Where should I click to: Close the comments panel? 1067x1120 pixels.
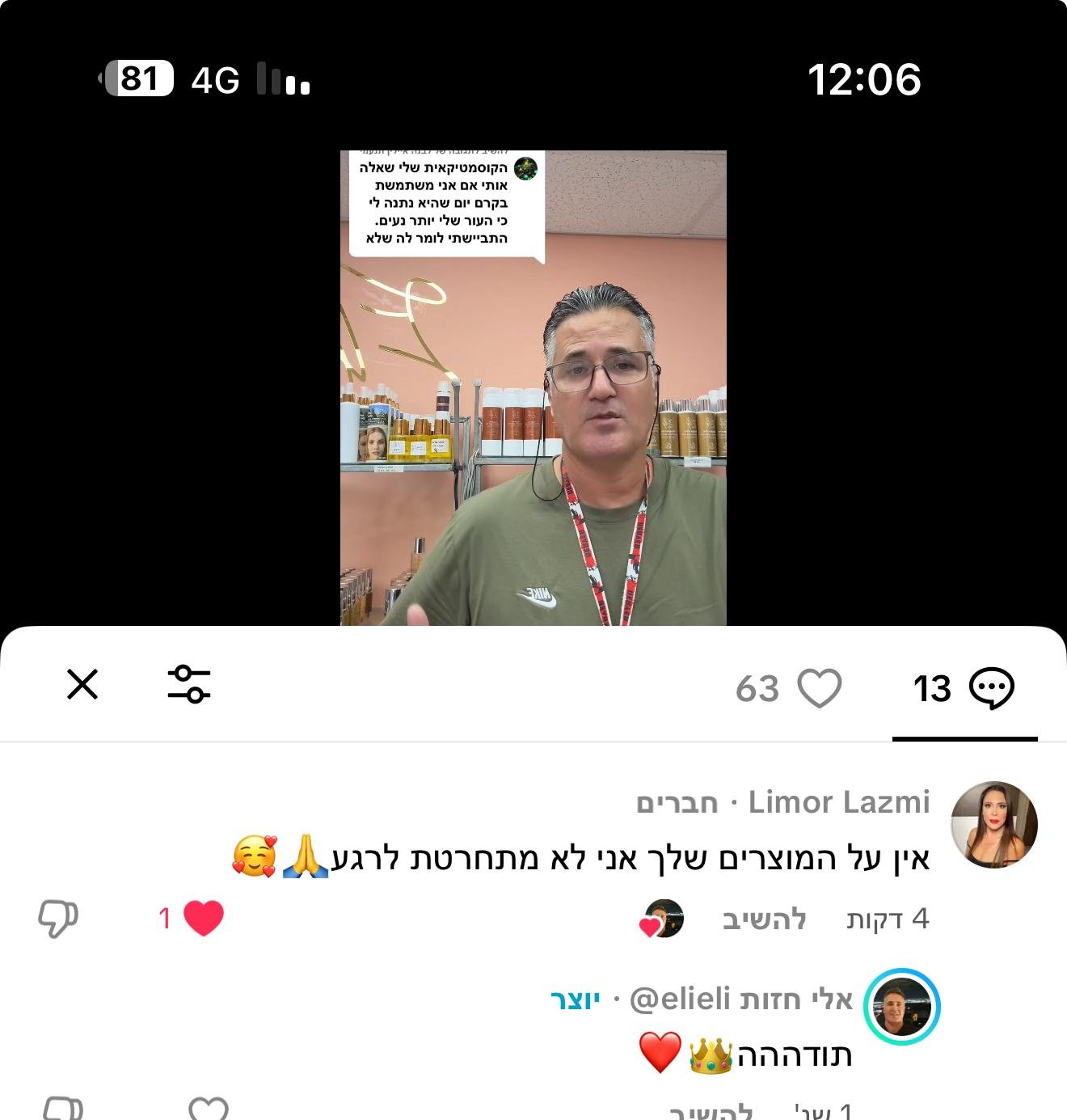tap(82, 684)
